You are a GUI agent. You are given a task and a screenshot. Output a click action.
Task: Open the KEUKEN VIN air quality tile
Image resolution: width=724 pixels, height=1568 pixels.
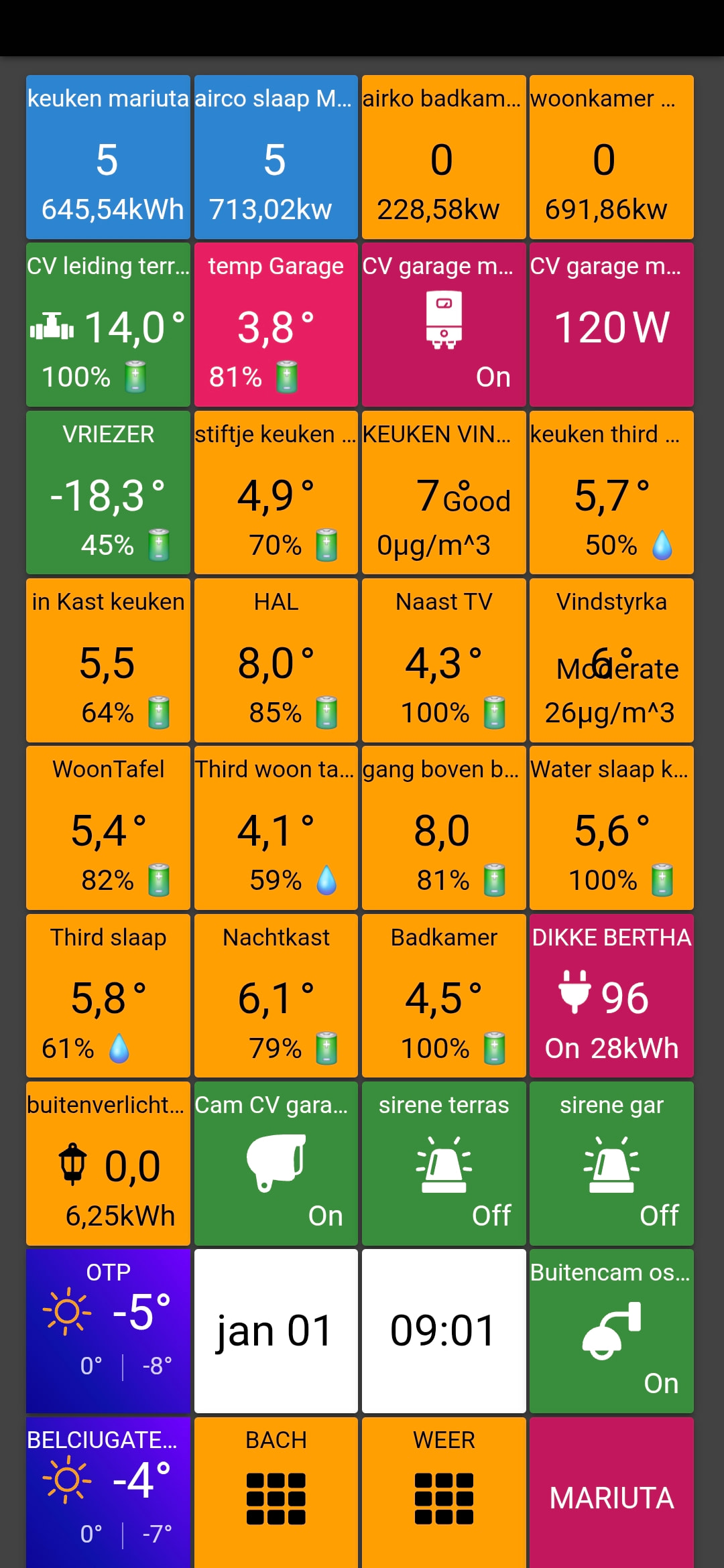(443, 493)
